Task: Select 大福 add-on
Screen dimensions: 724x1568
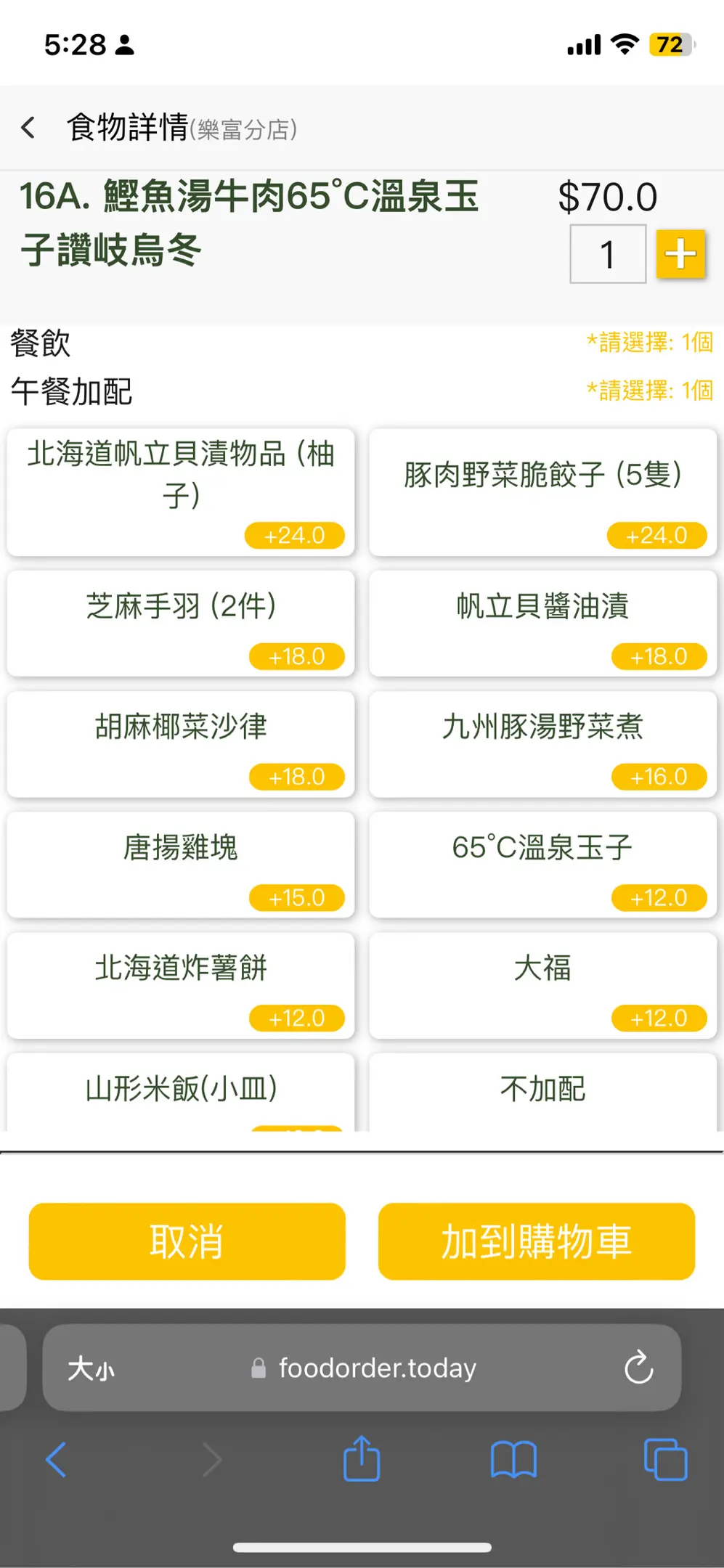Action: 542,985
